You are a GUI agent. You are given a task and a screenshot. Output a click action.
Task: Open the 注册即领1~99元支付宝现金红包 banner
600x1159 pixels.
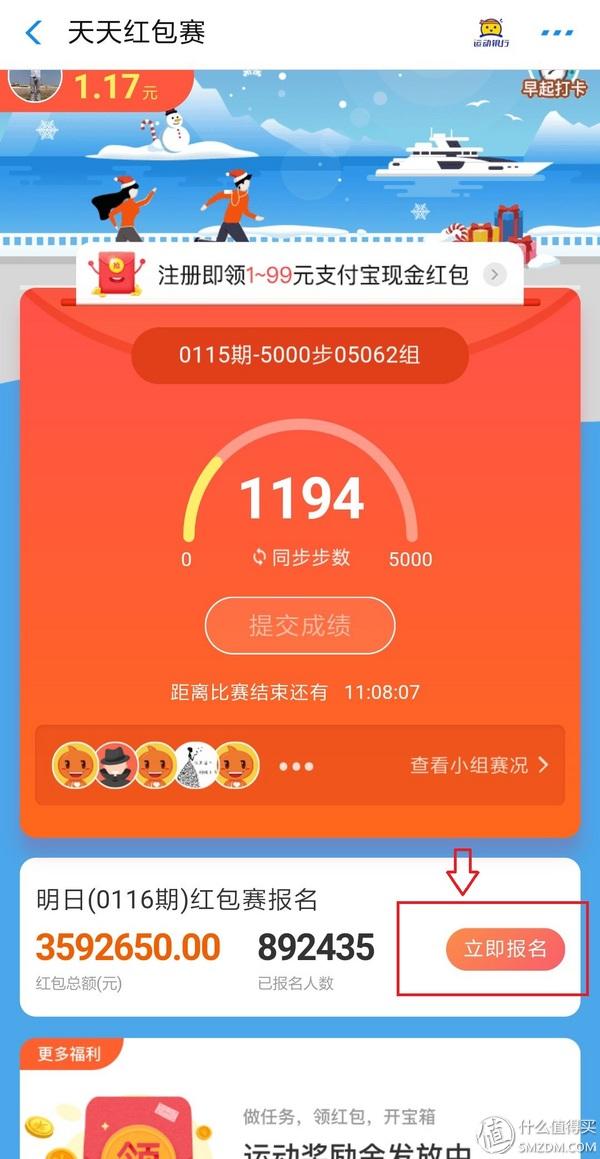300,276
